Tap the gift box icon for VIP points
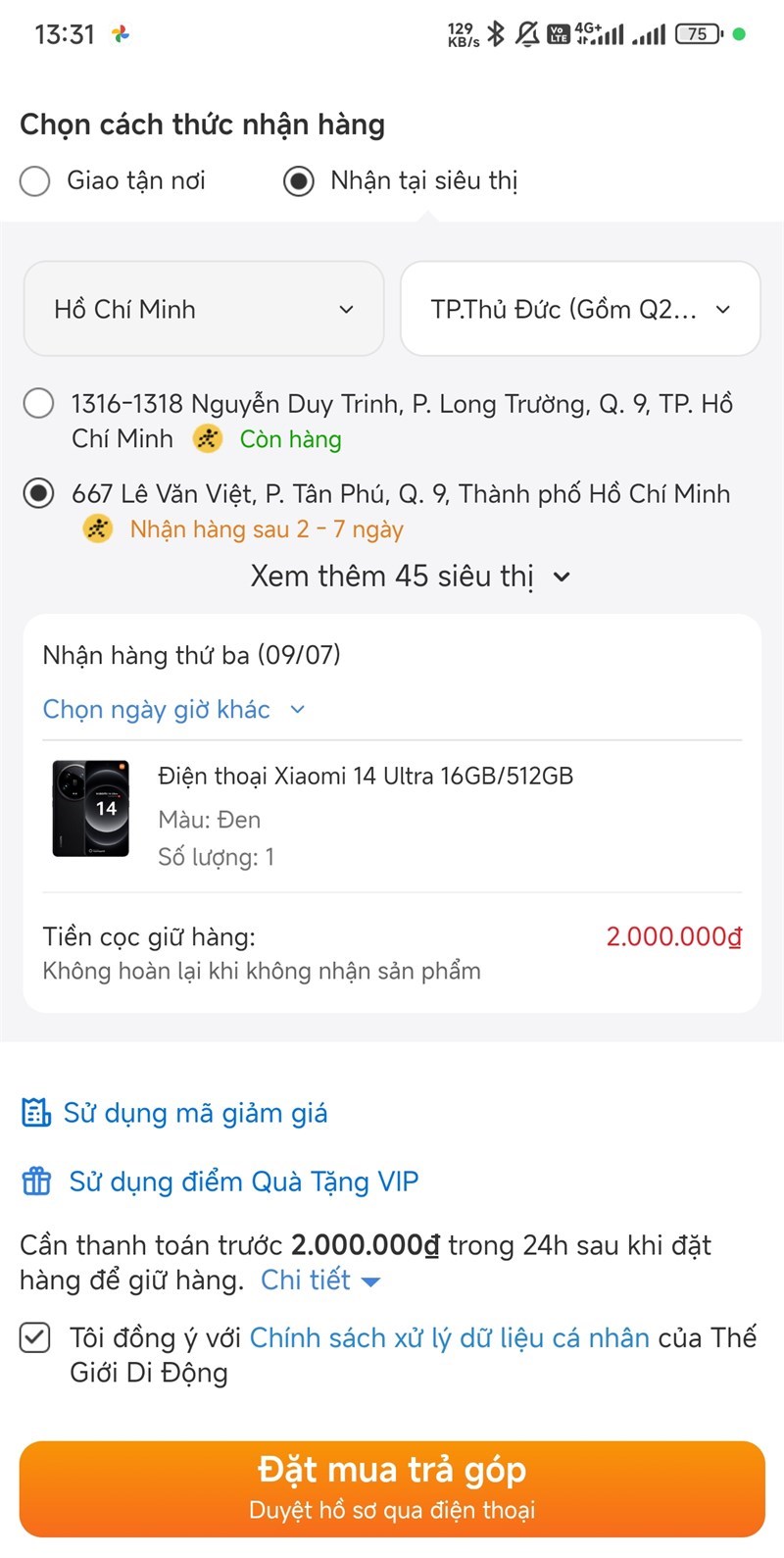The image size is (784, 1558). click(x=35, y=1181)
